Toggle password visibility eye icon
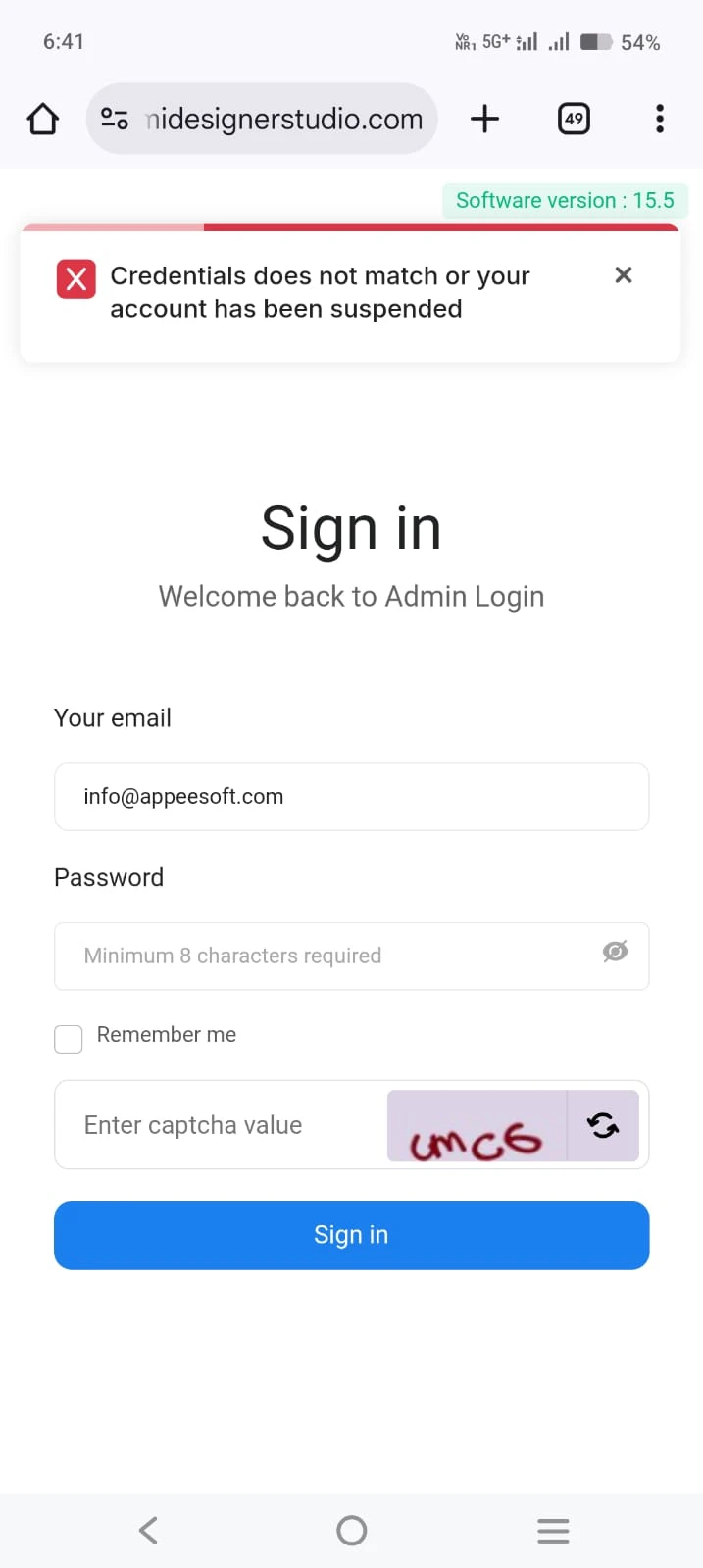Image resolution: width=703 pixels, height=1568 pixels. point(615,952)
